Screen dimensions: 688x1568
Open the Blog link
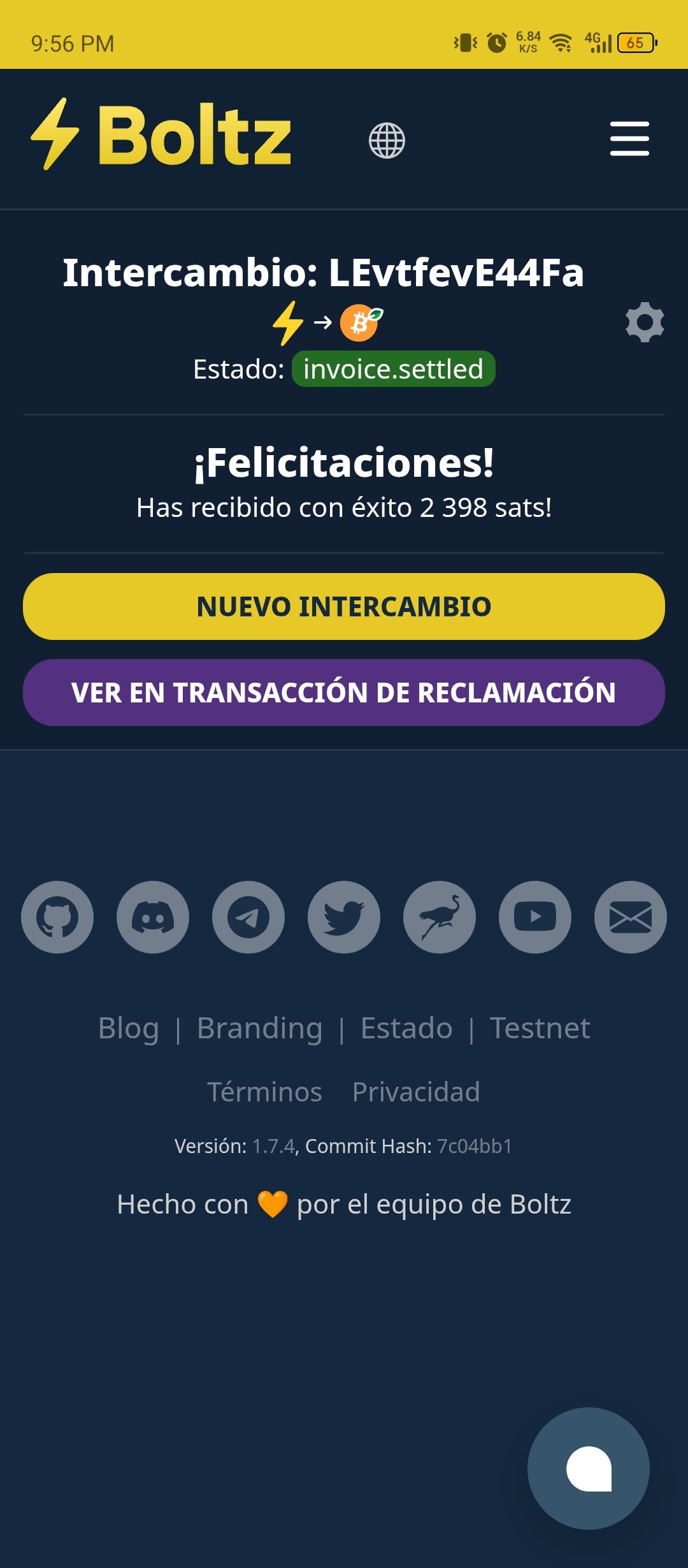pos(129,1028)
